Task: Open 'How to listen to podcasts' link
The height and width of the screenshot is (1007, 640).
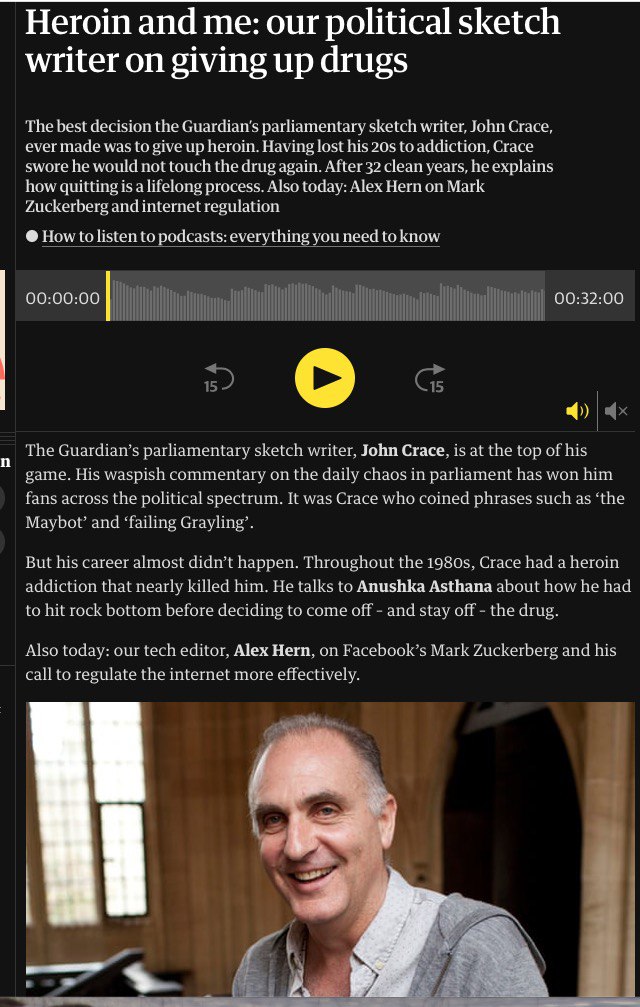Action: (241, 237)
